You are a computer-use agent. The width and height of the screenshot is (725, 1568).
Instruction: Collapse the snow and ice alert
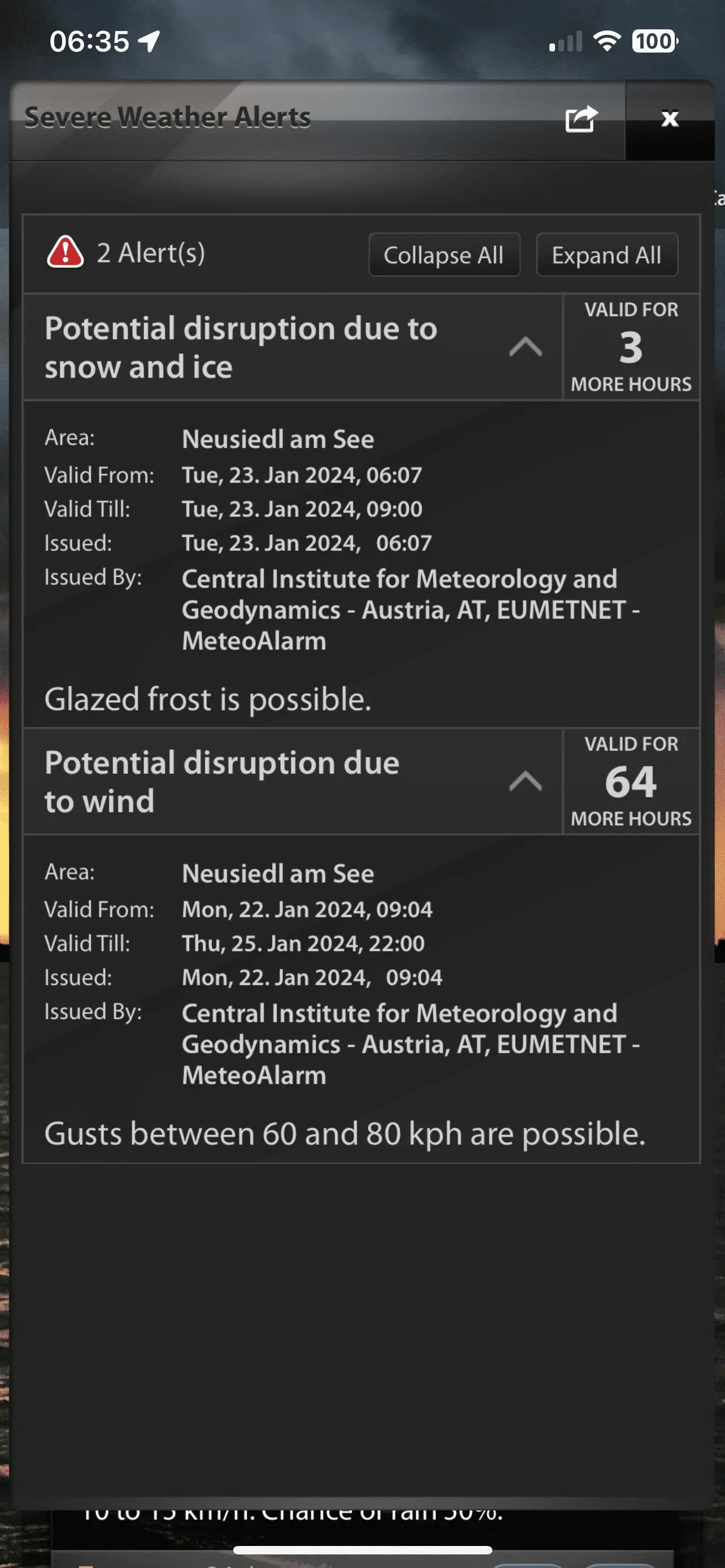[x=525, y=348]
